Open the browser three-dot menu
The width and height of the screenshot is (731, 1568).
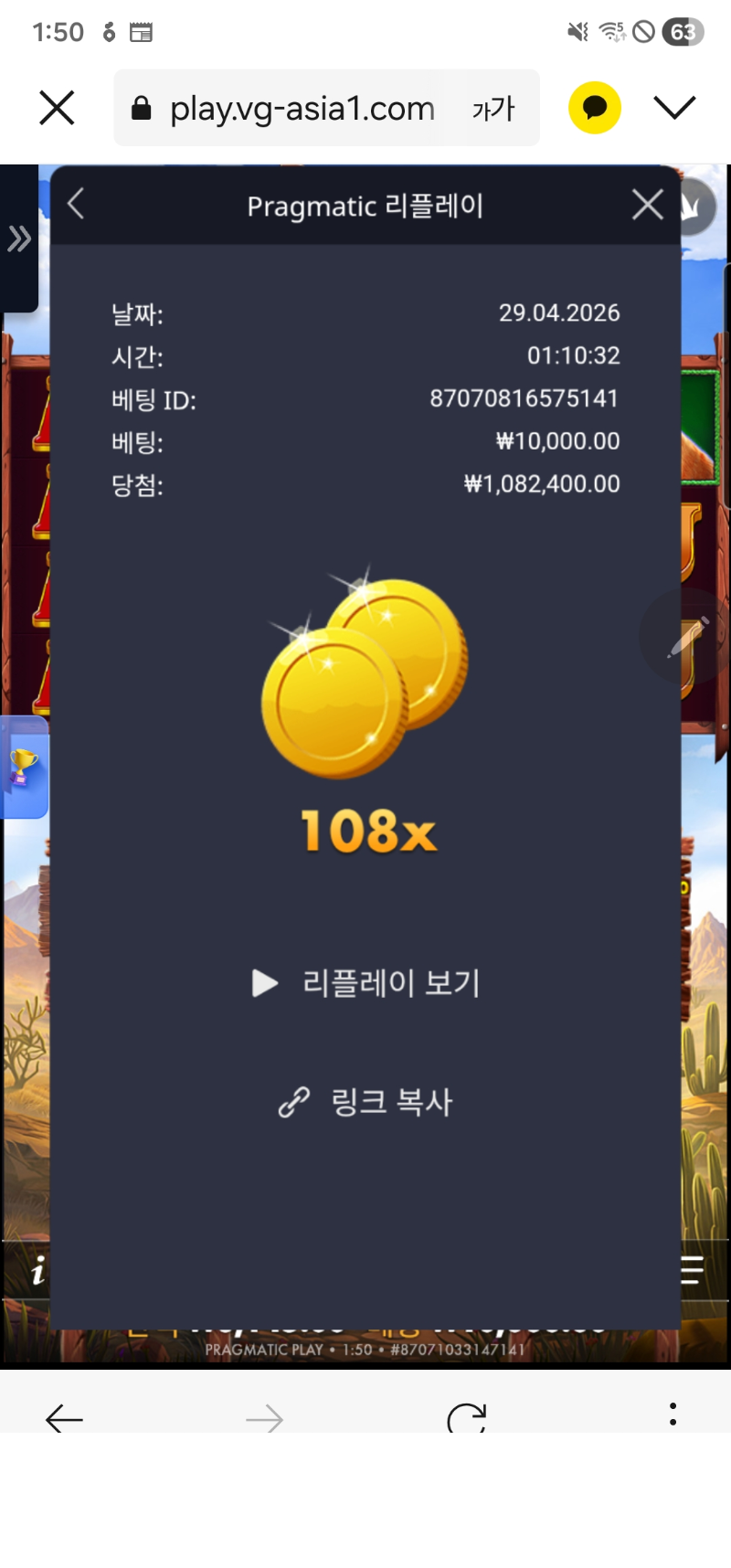click(673, 1414)
